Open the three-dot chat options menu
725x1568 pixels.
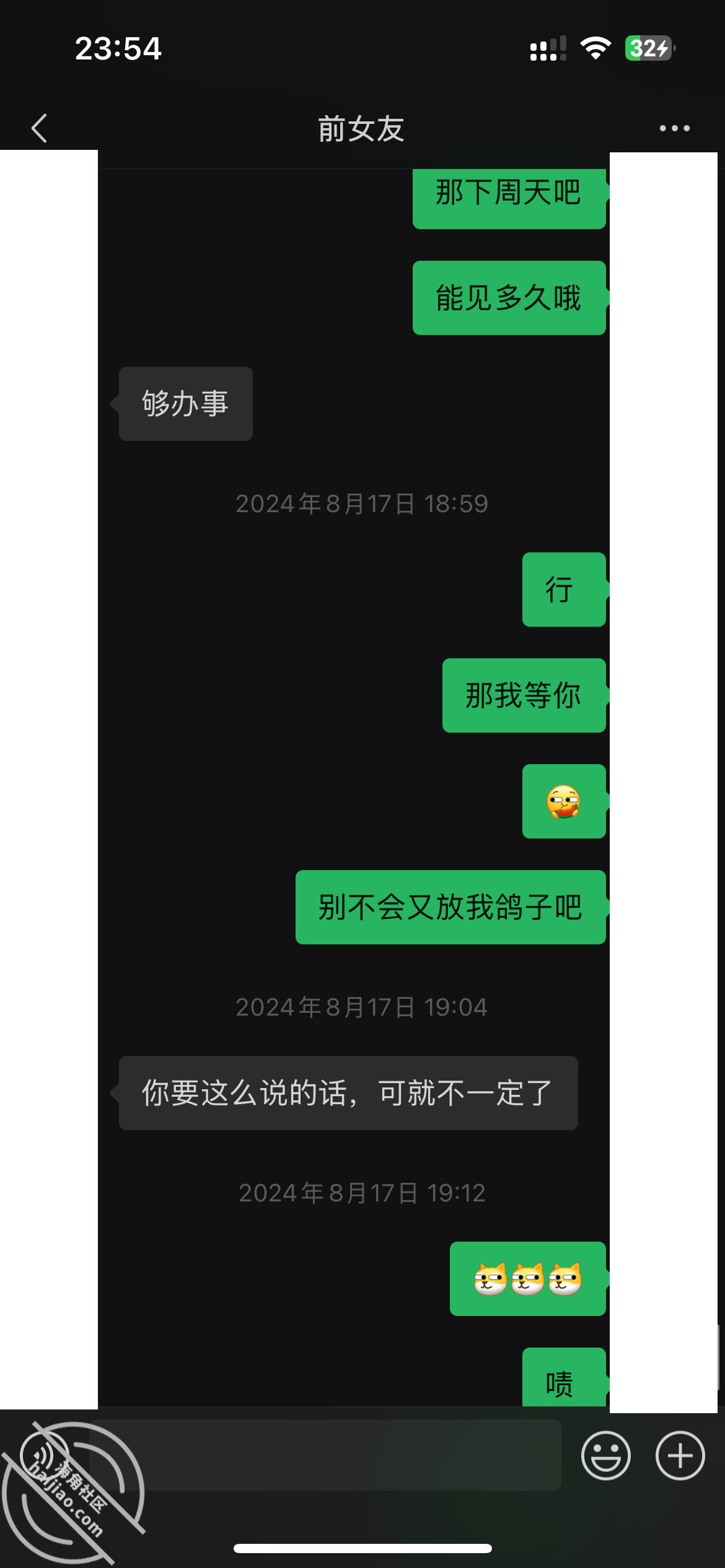pyautogui.click(x=674, y=128)
